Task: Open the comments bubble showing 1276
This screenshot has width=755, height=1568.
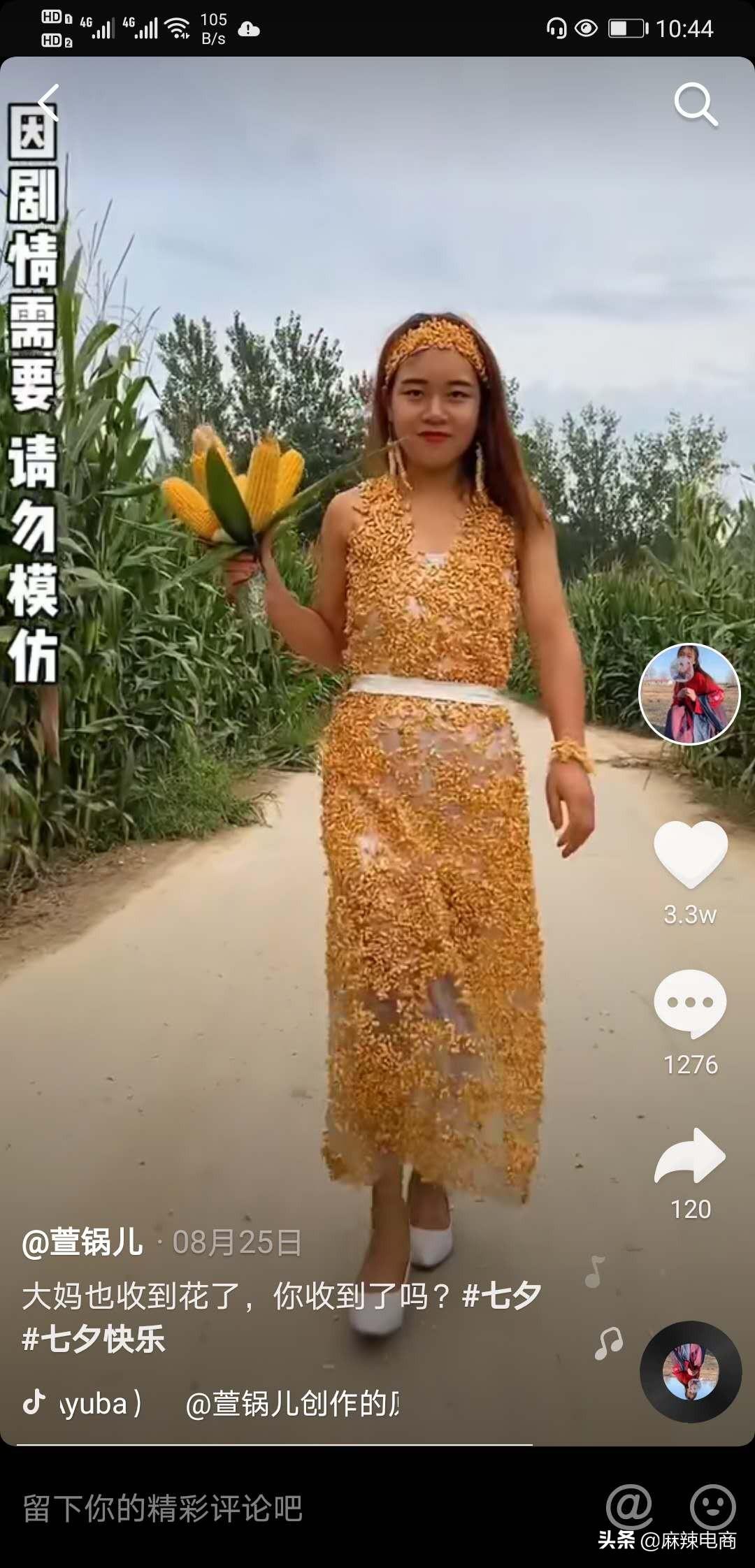Action: click(x=690, y=1003)
